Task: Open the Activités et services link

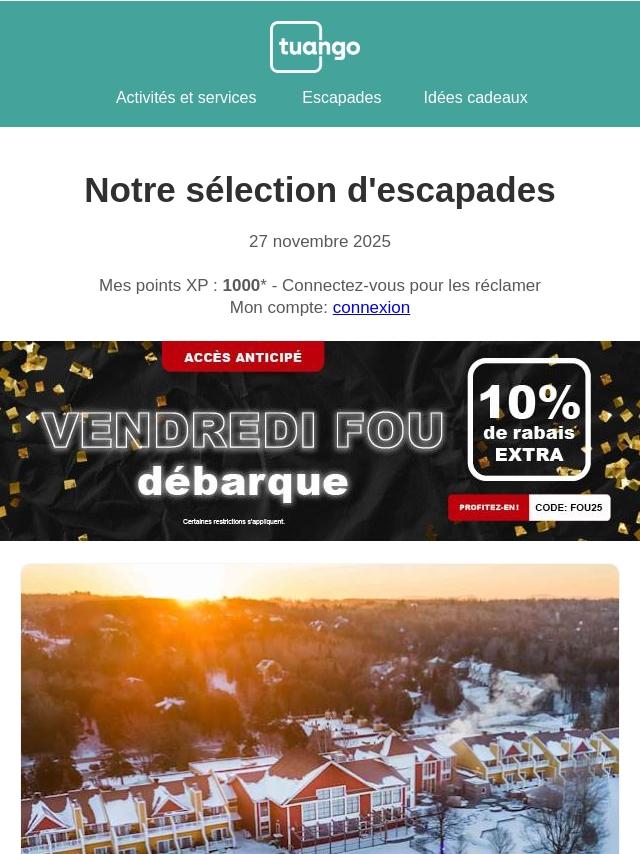Action: (186, 98)
